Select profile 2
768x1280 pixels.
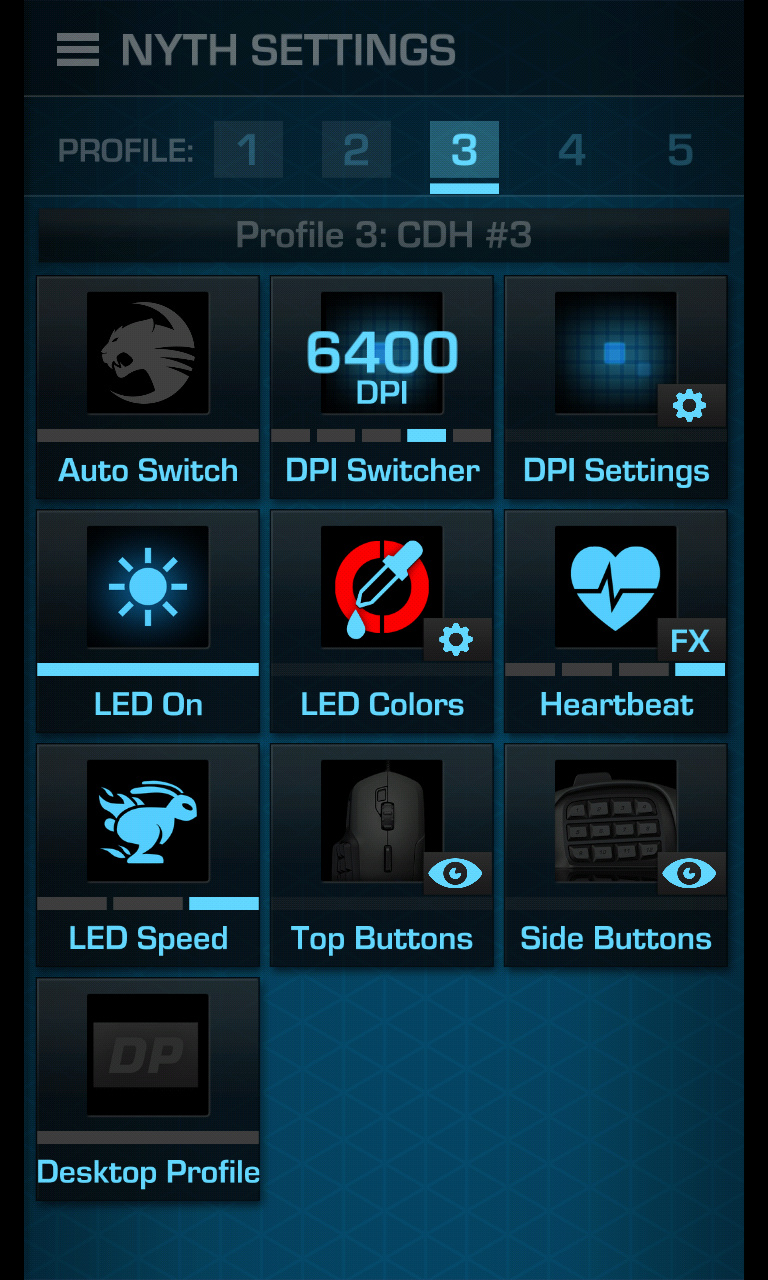coord(356,151)
